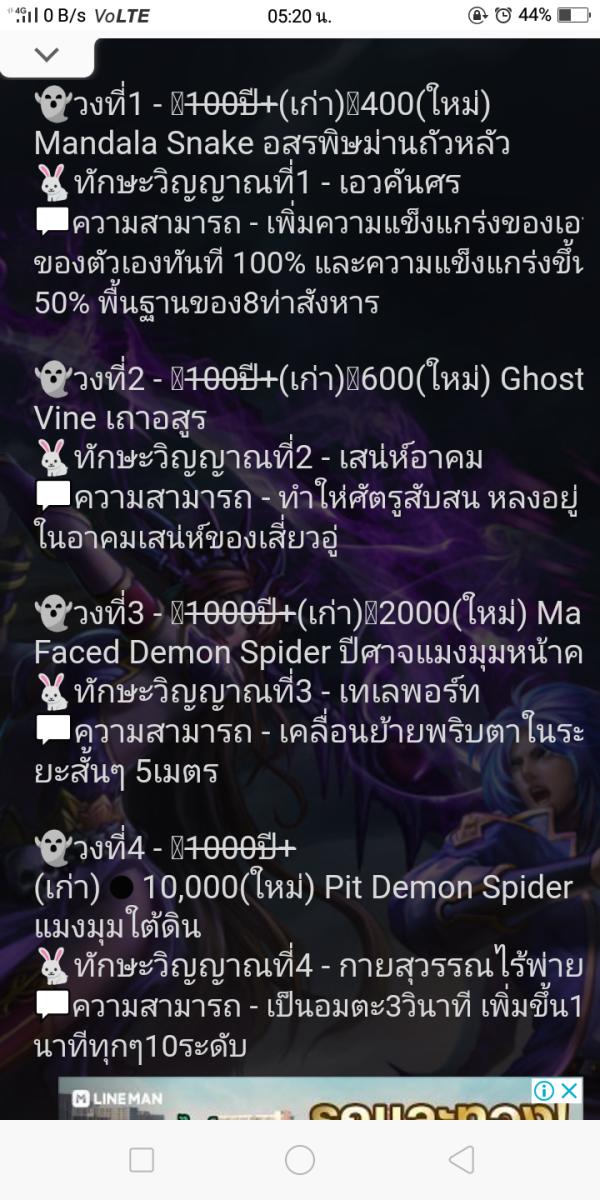600x1200 pixels.
Task: Go back using the system back button
Action: coord(461,1159)
